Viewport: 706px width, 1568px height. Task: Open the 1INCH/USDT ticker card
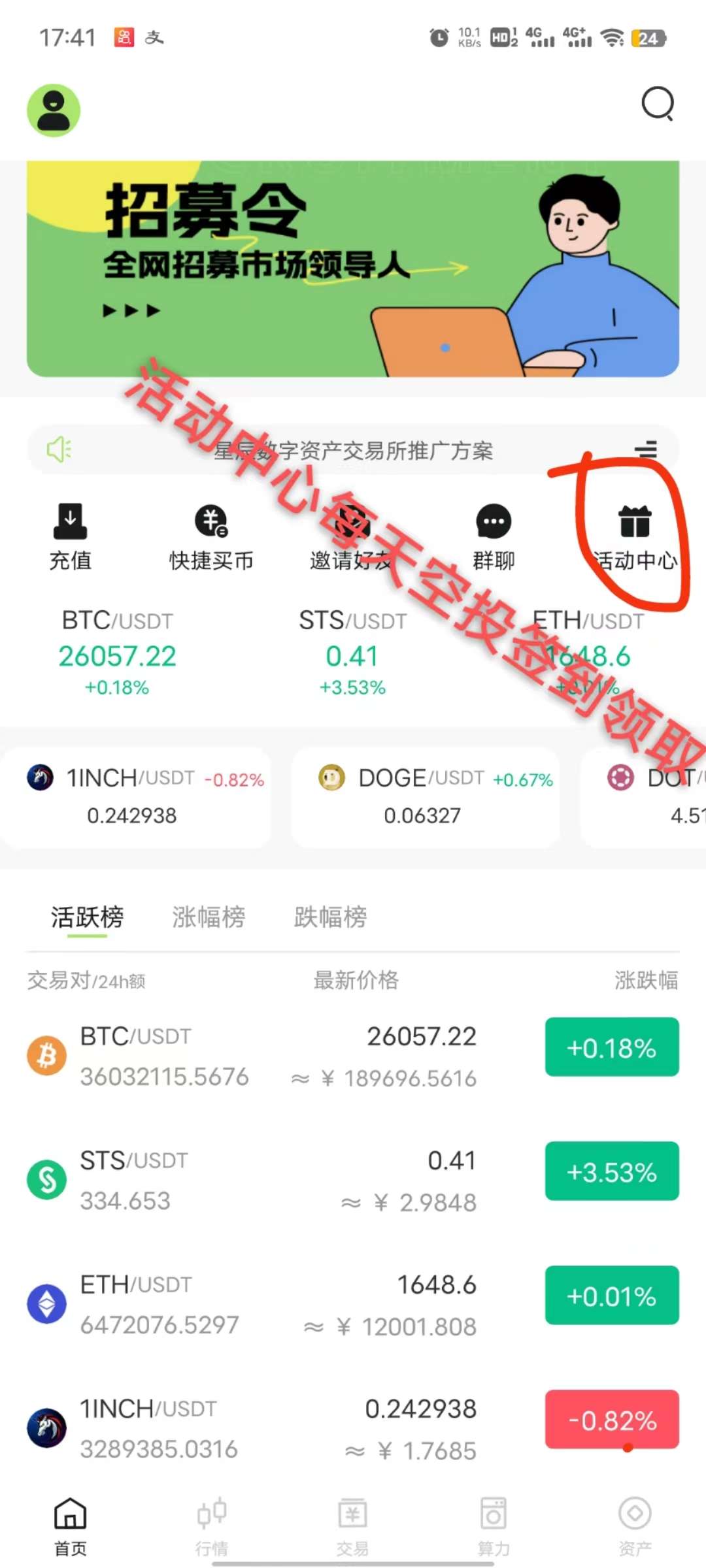[x=135, y=797]
